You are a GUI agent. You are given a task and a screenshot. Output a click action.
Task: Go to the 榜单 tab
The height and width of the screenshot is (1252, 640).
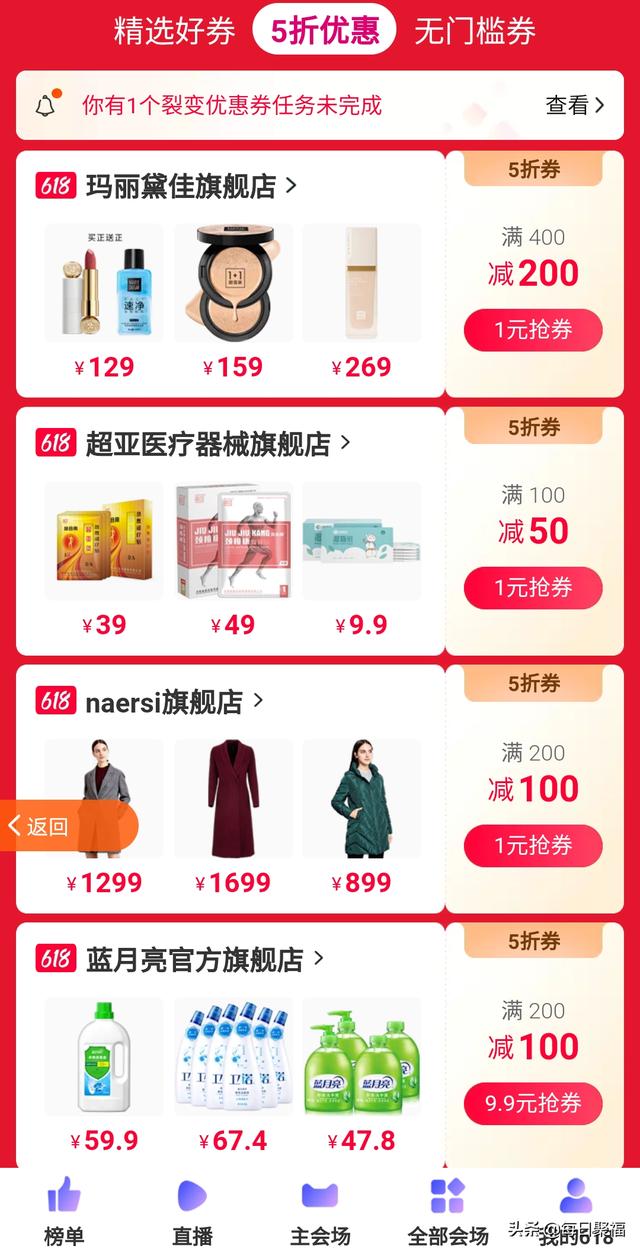click(x=64, y=1210)
